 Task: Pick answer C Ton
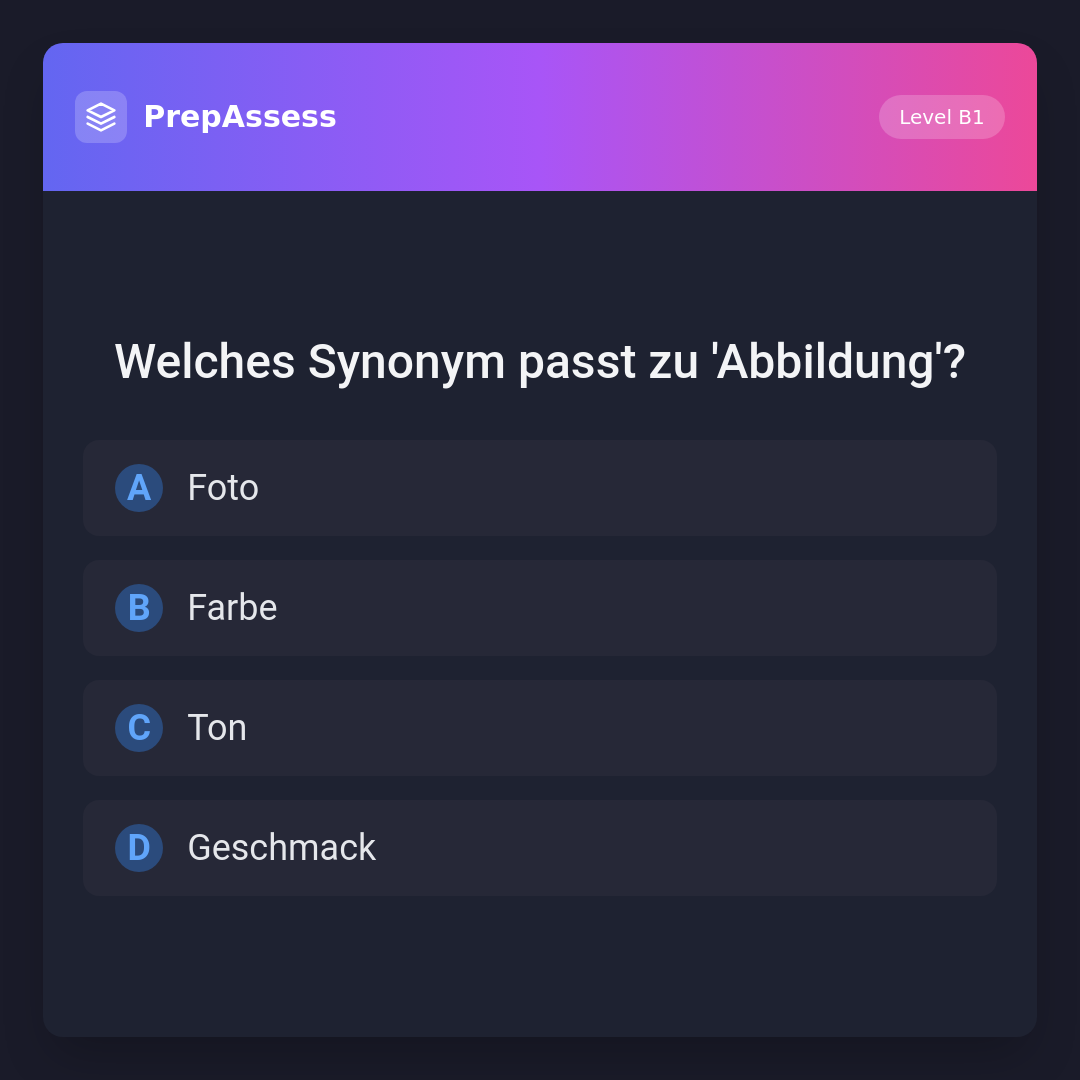click(539, 728)
